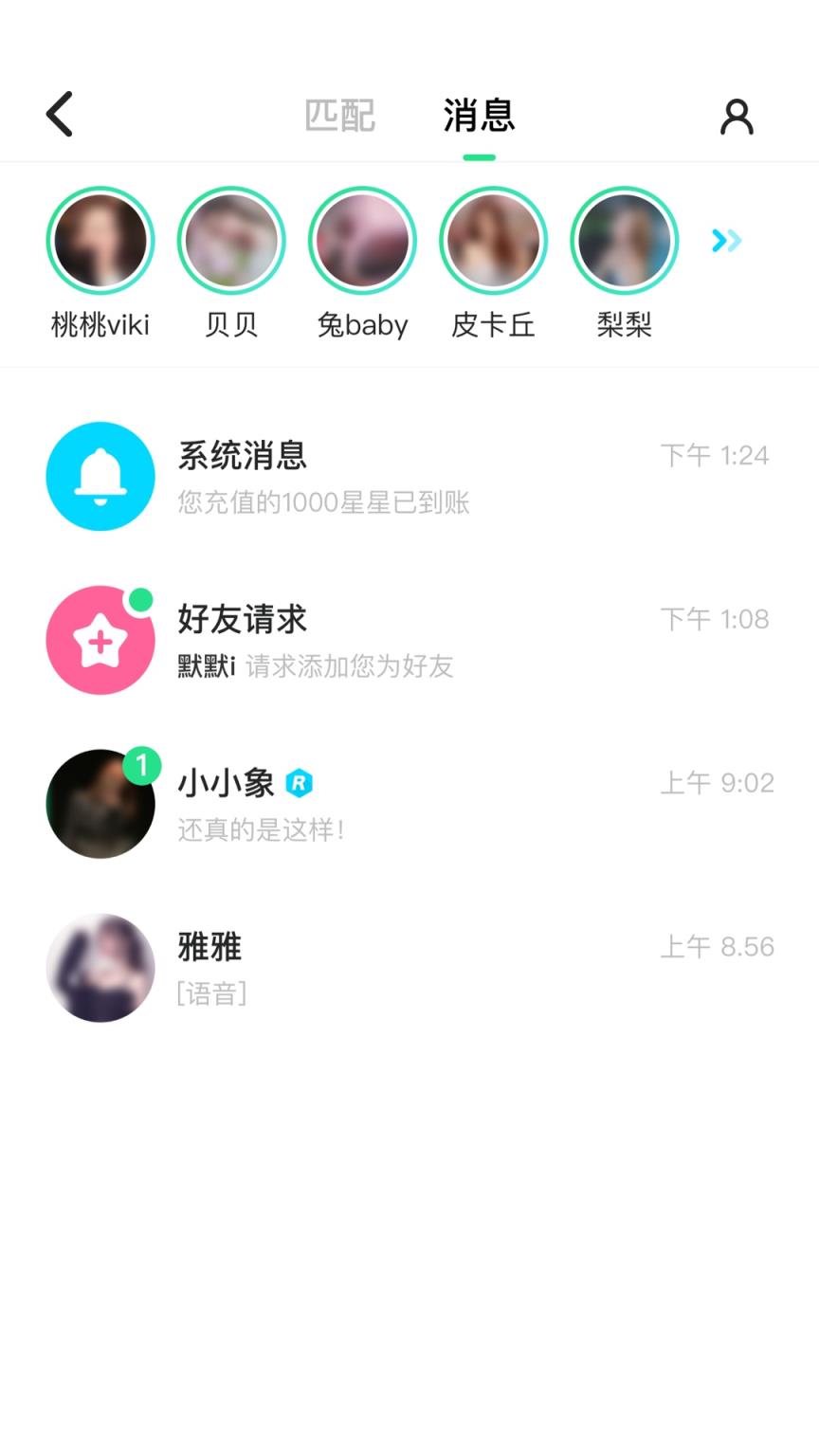The width and height of the screenshot is (819, 1456).
Task: Open 桃桃viki's avatar in the stories row
Action: 100,241
